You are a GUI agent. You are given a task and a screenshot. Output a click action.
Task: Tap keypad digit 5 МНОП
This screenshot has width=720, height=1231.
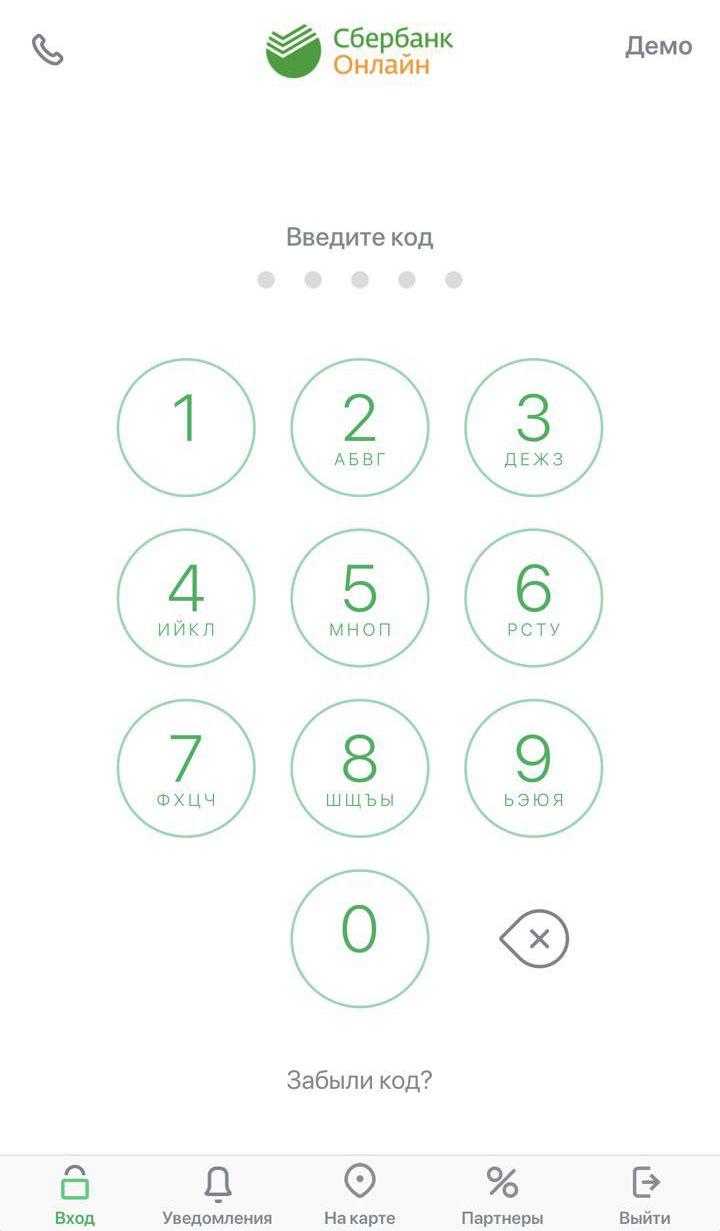(x=360, y=598)
